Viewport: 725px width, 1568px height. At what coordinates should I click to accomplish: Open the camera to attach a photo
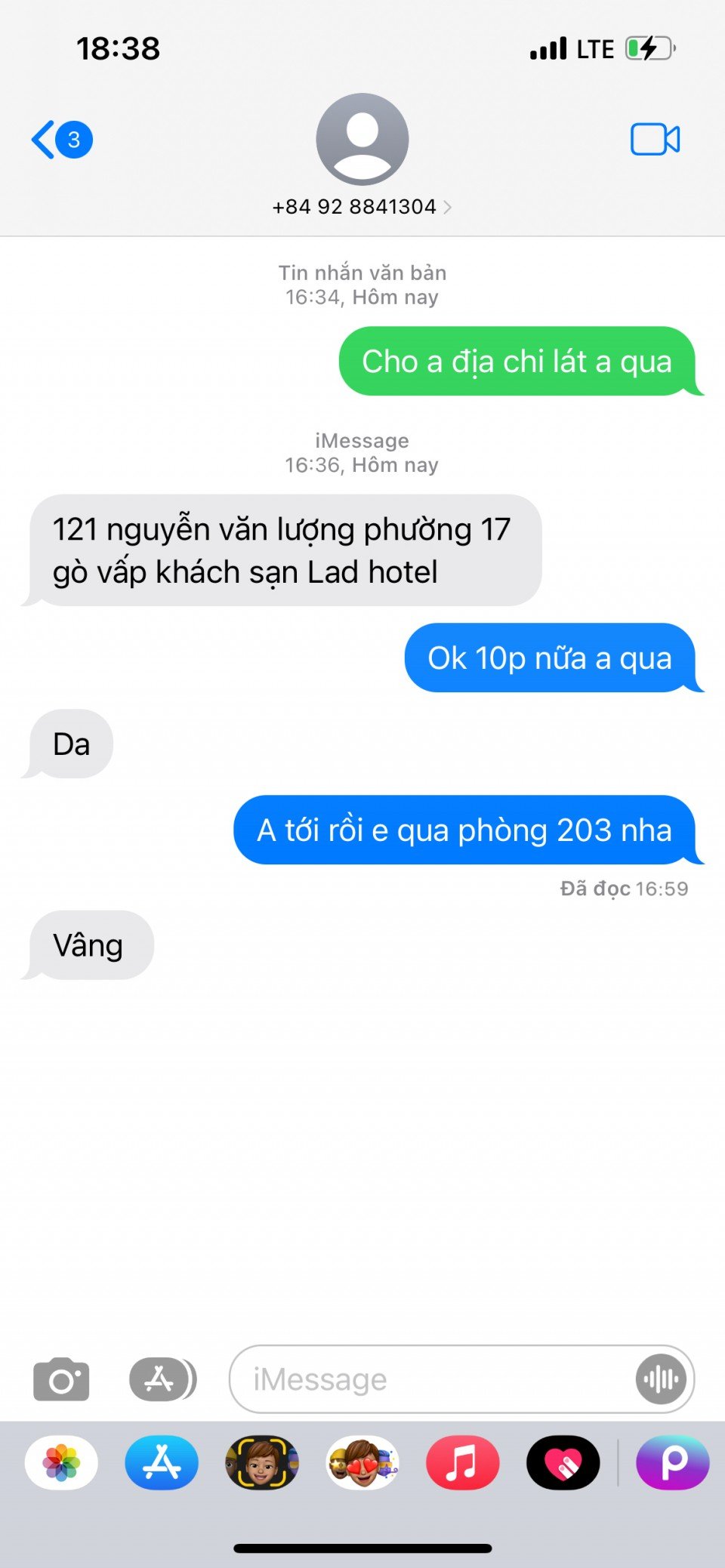pos(61,1379)
